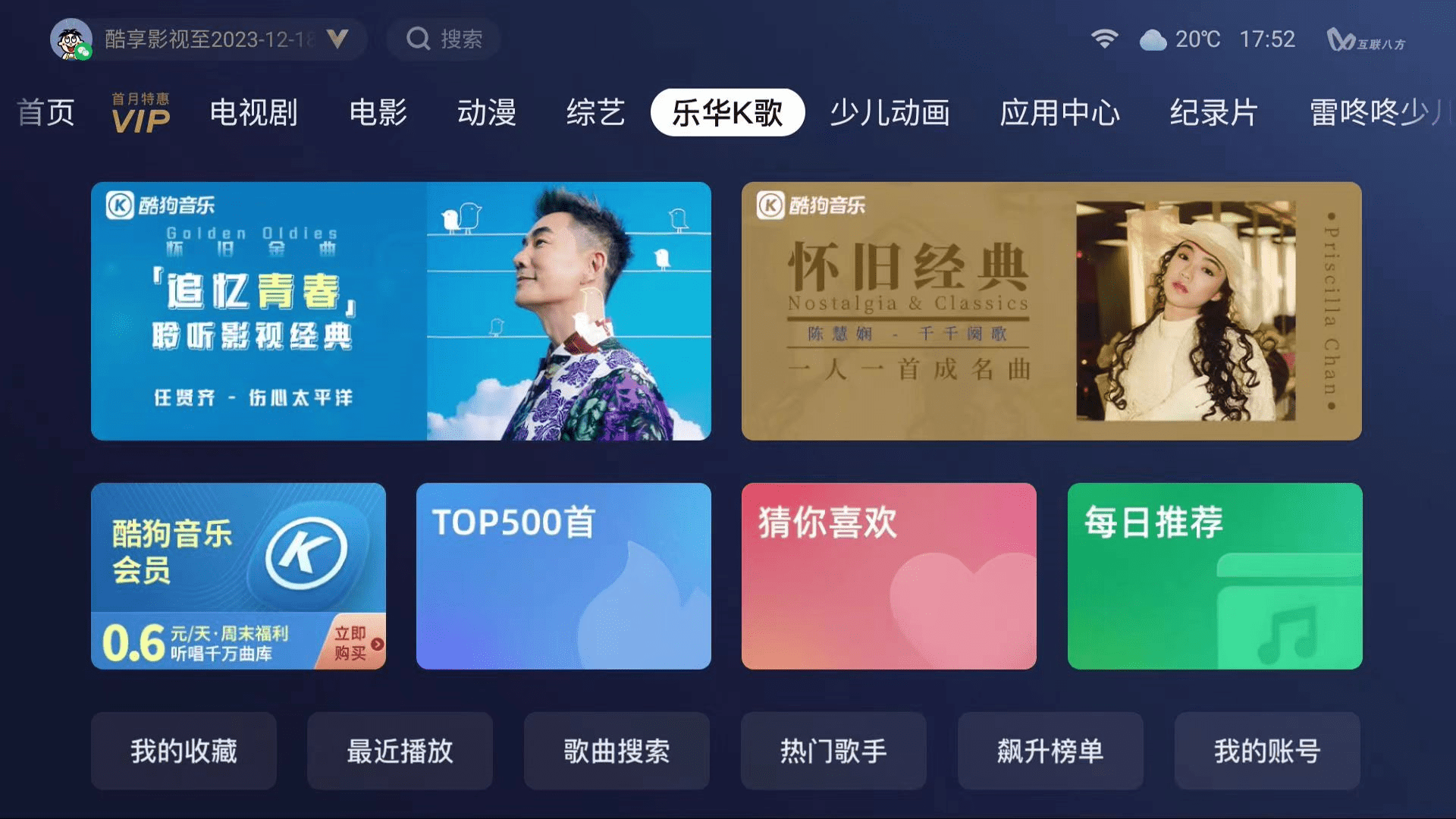1456x819 pixels.
Task: Switch to the 电视剧 tab
Action: pyautogui.click(x=253, y=112)
